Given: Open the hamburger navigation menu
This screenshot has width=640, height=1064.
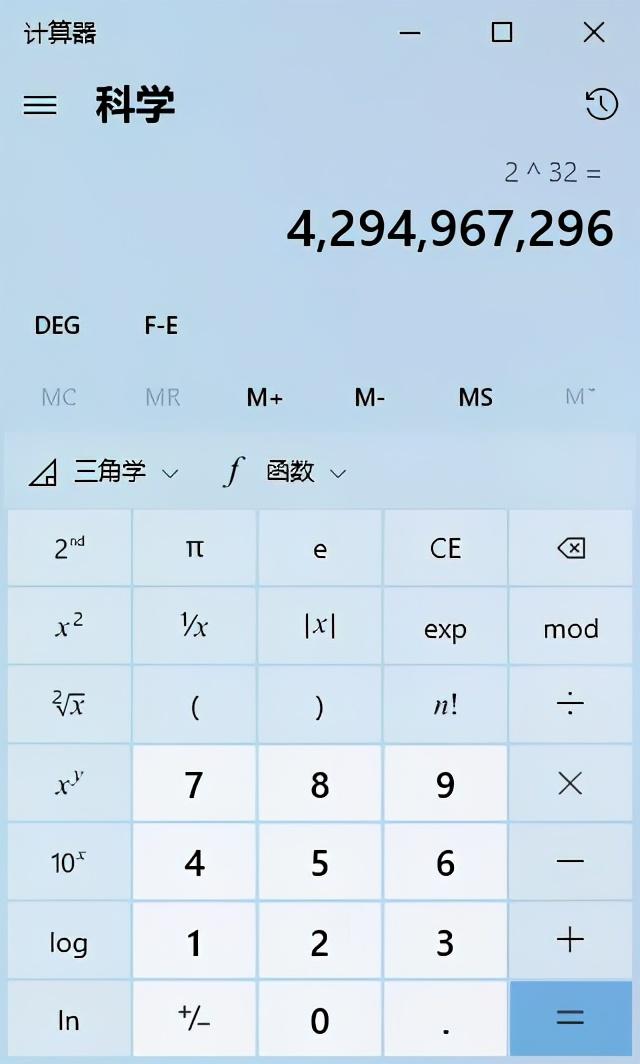Looking at the screenshot, I should click(40, 105).
